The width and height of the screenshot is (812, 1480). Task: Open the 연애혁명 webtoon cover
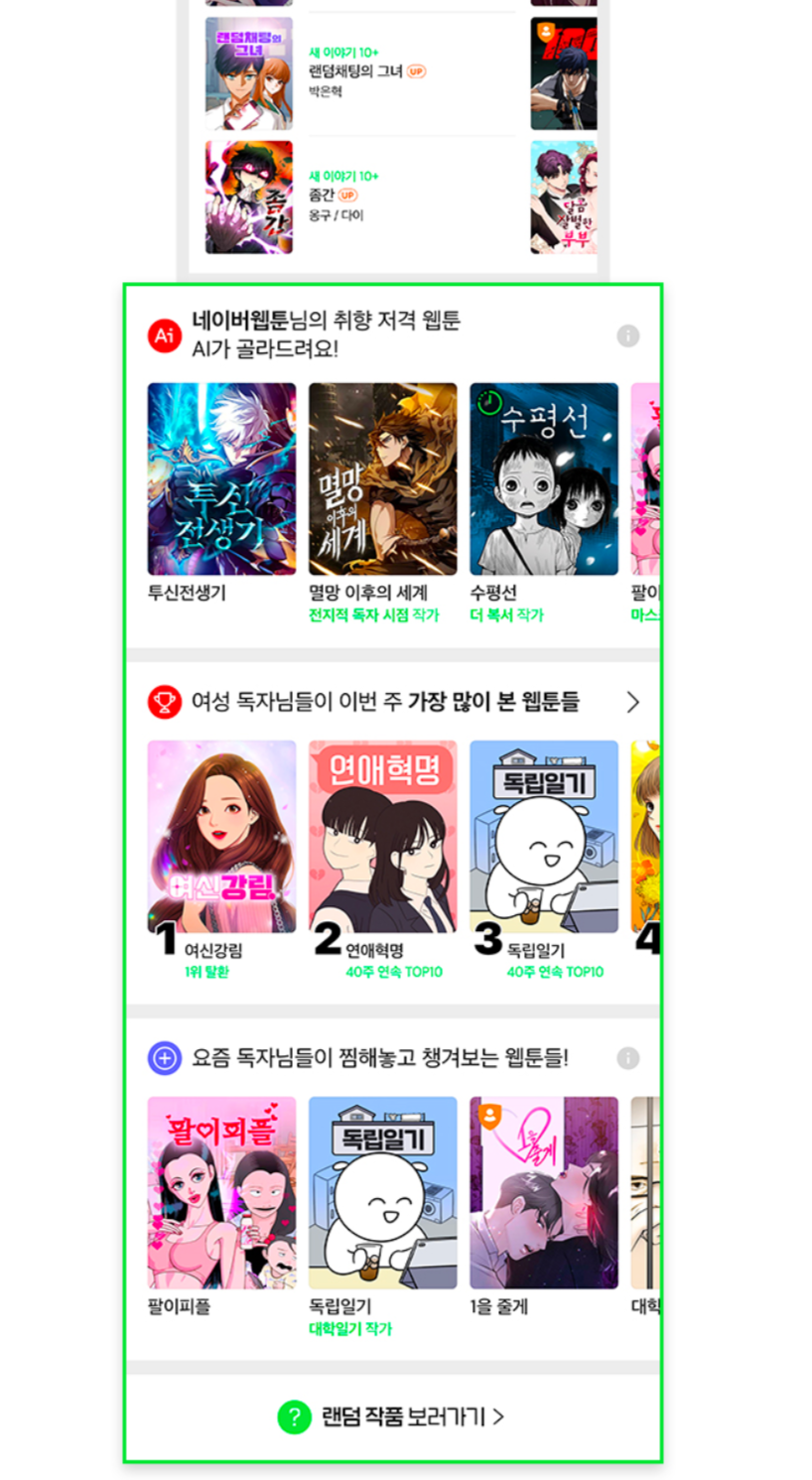point(382,834)
